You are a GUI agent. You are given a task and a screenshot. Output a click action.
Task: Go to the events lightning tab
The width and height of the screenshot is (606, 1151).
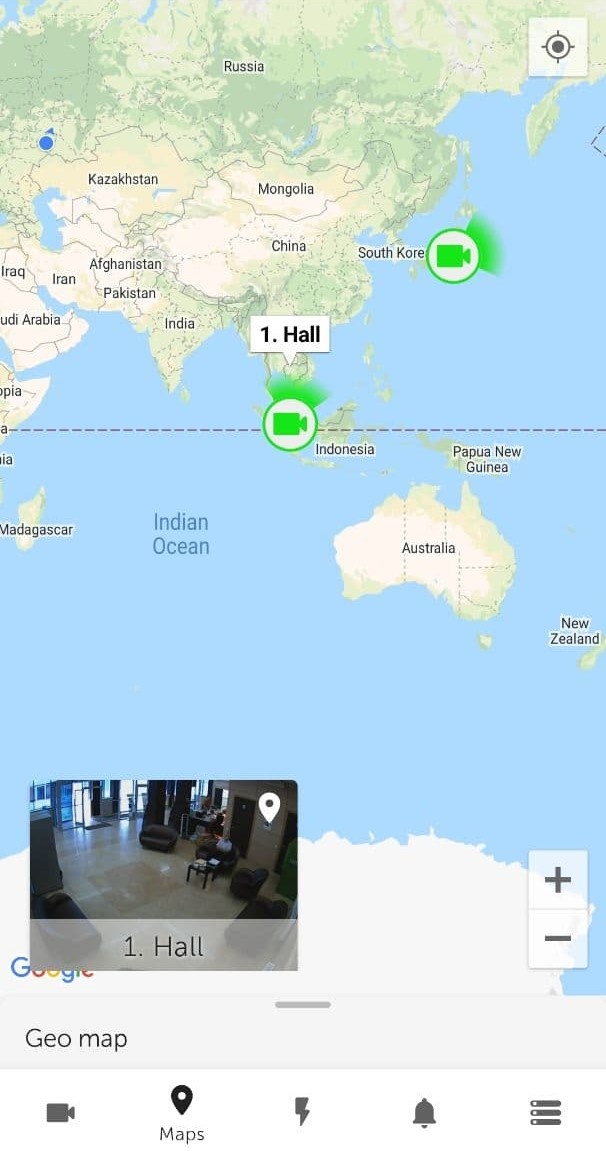point(302,1112)
